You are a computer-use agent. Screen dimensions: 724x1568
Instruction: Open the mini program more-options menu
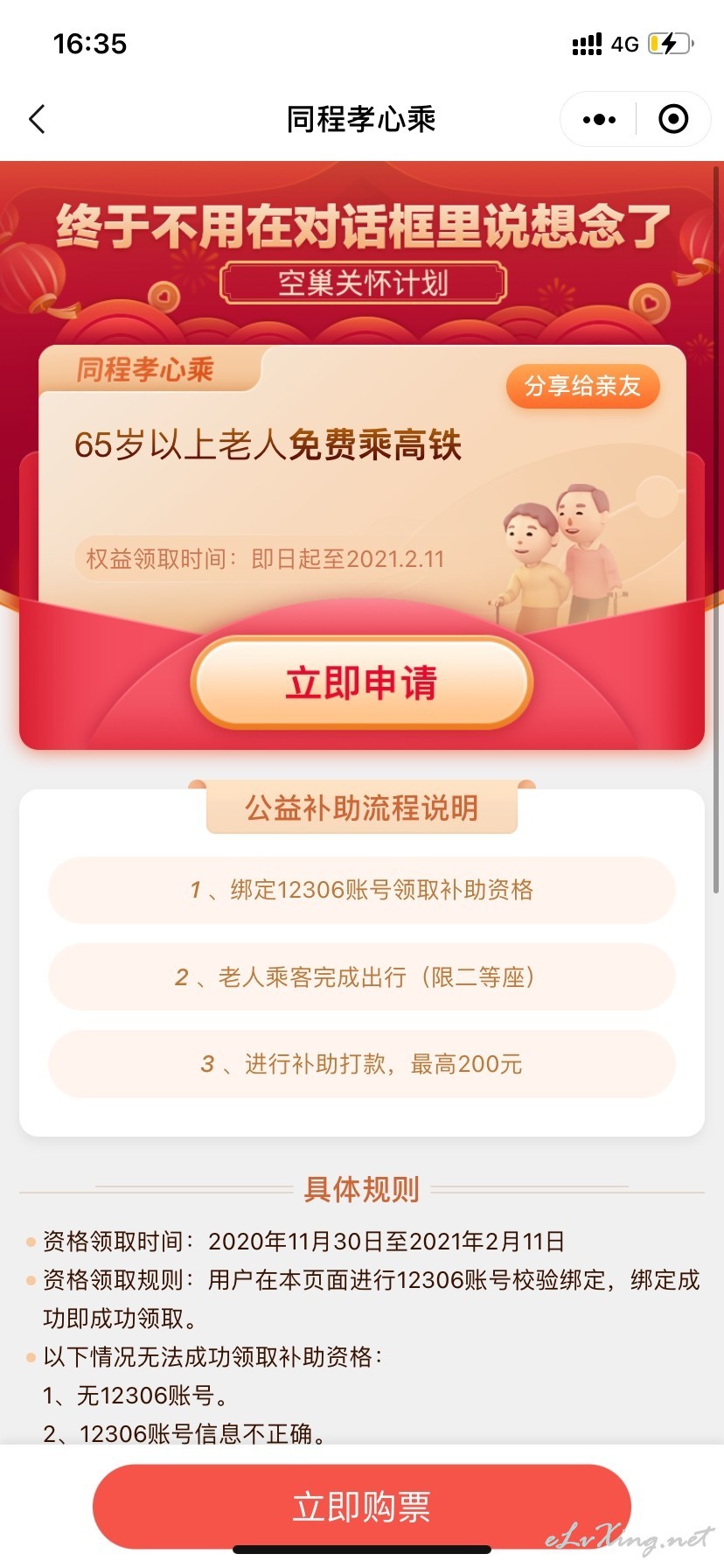click(599, 119)
